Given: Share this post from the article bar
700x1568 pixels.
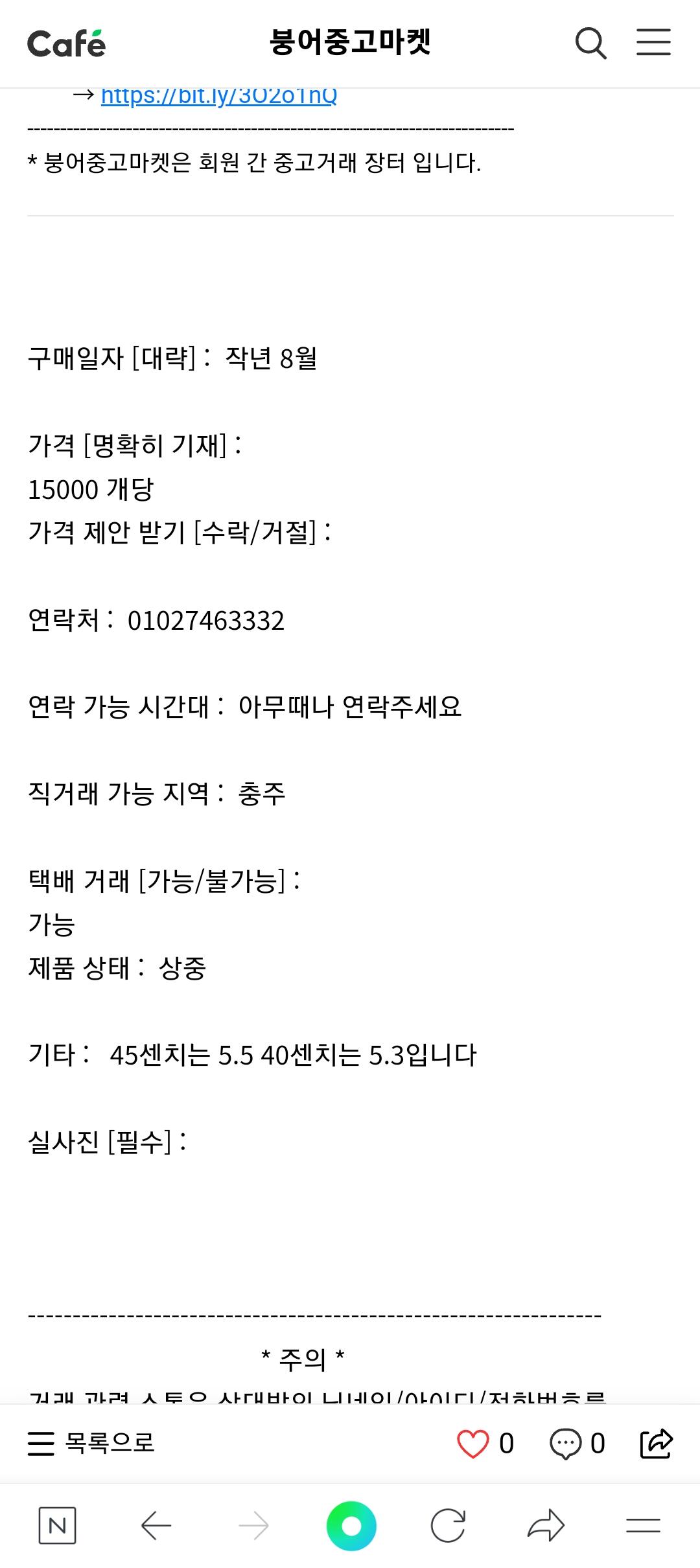Looking at the screenshot, I should coord(656,1443).
